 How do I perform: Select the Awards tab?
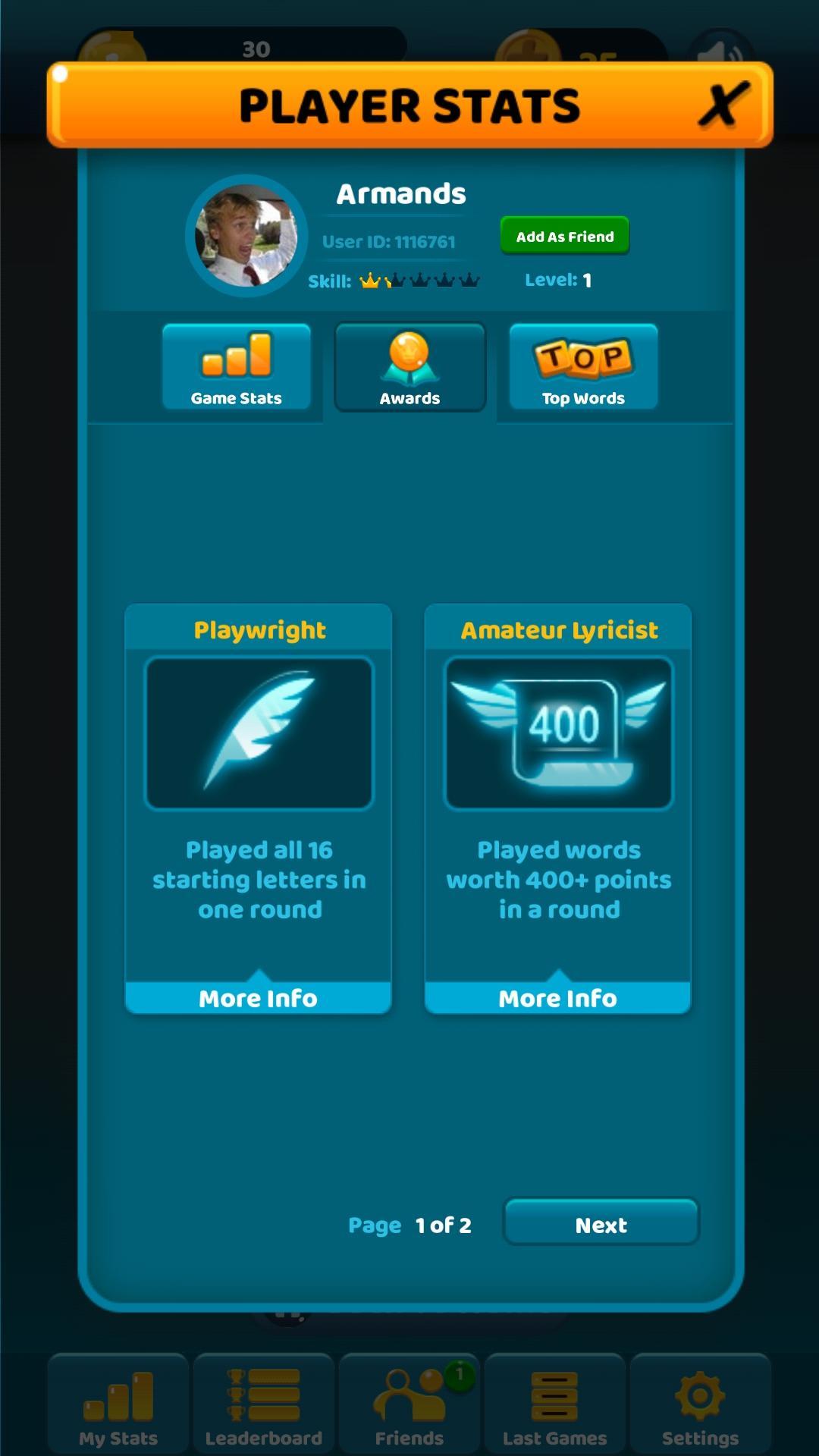click(409, 368)
